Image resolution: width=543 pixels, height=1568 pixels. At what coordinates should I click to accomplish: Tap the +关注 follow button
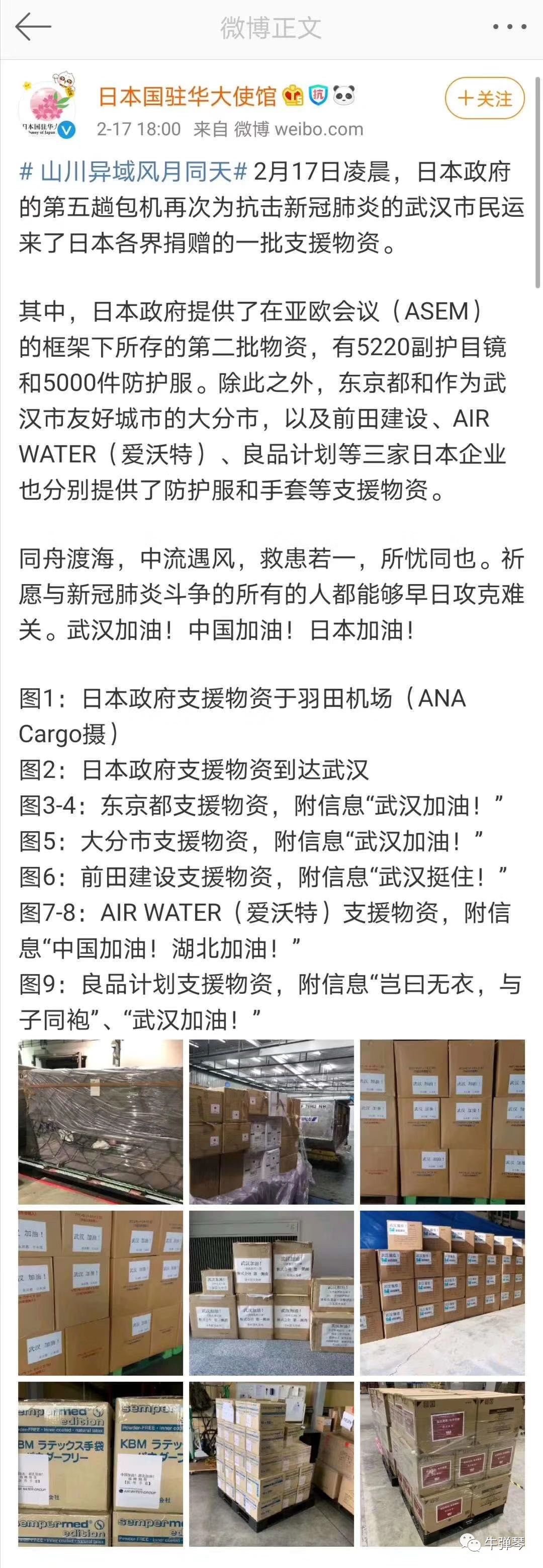pyautogui.click(x=485, y=98)
